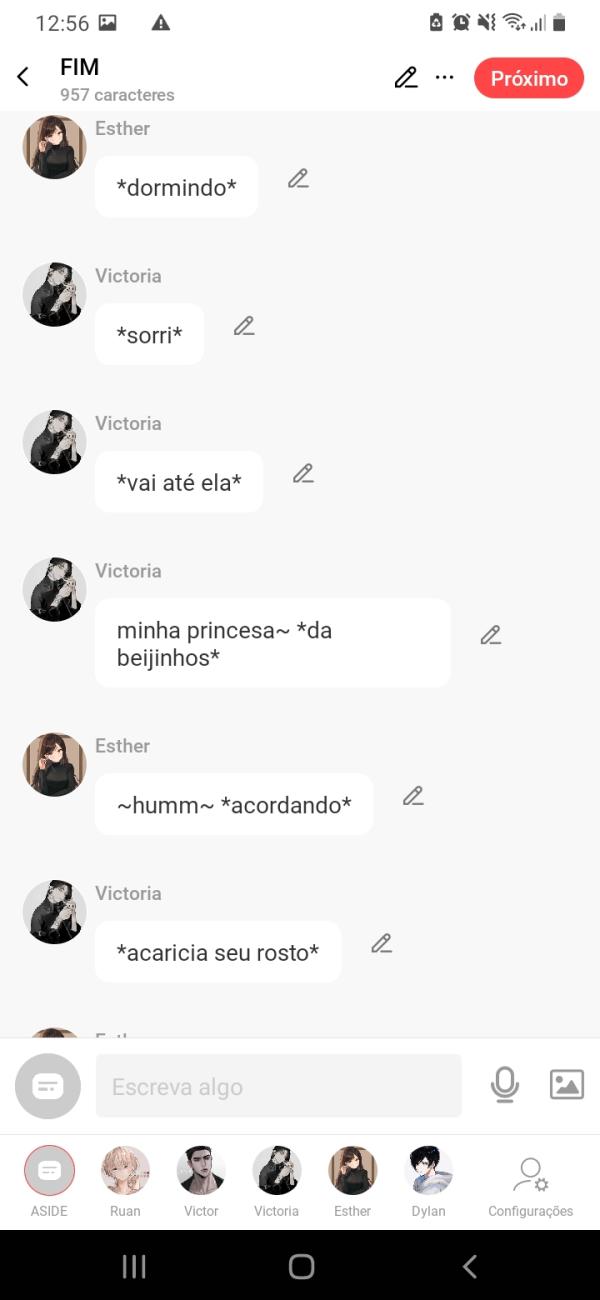Start voice input with the microphone
The width and height of the screenshot is (600, 1300).
click(505, 1085)
